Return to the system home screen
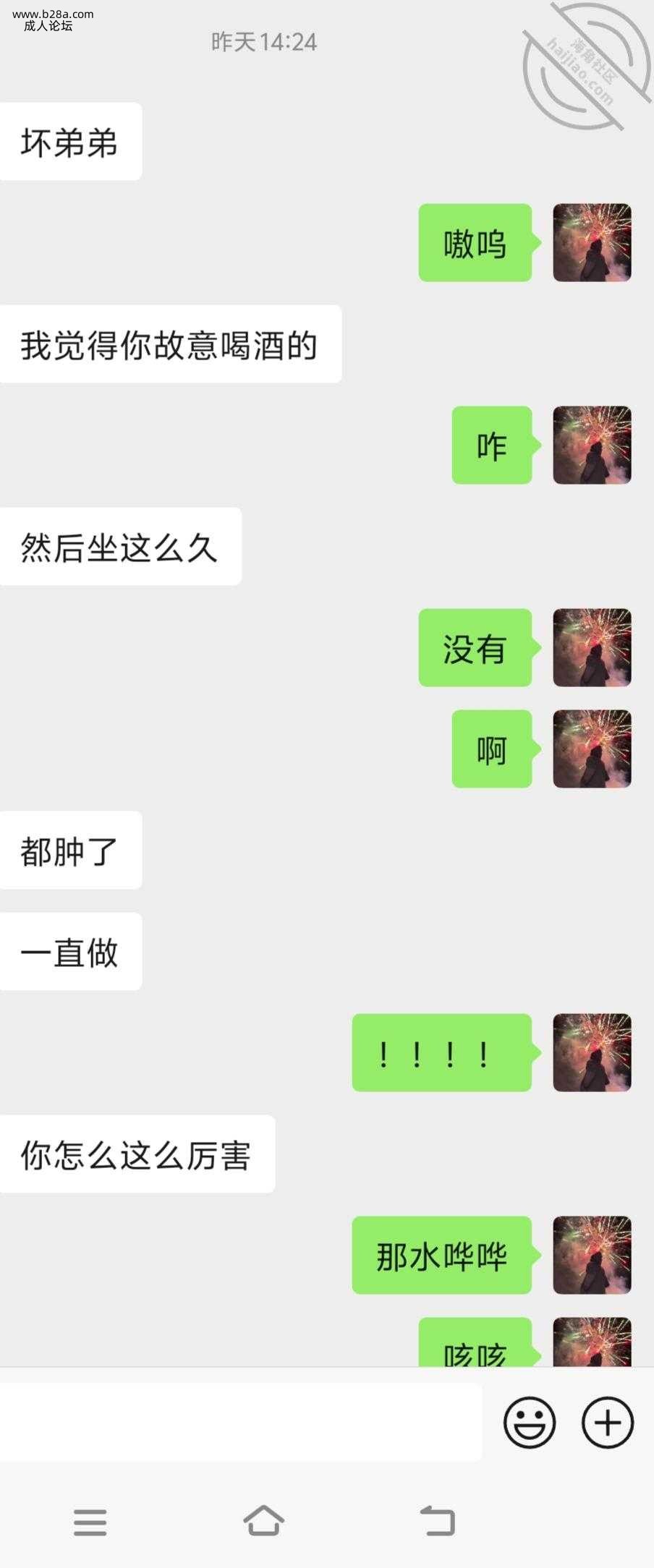 click(x=263, y=1521)
